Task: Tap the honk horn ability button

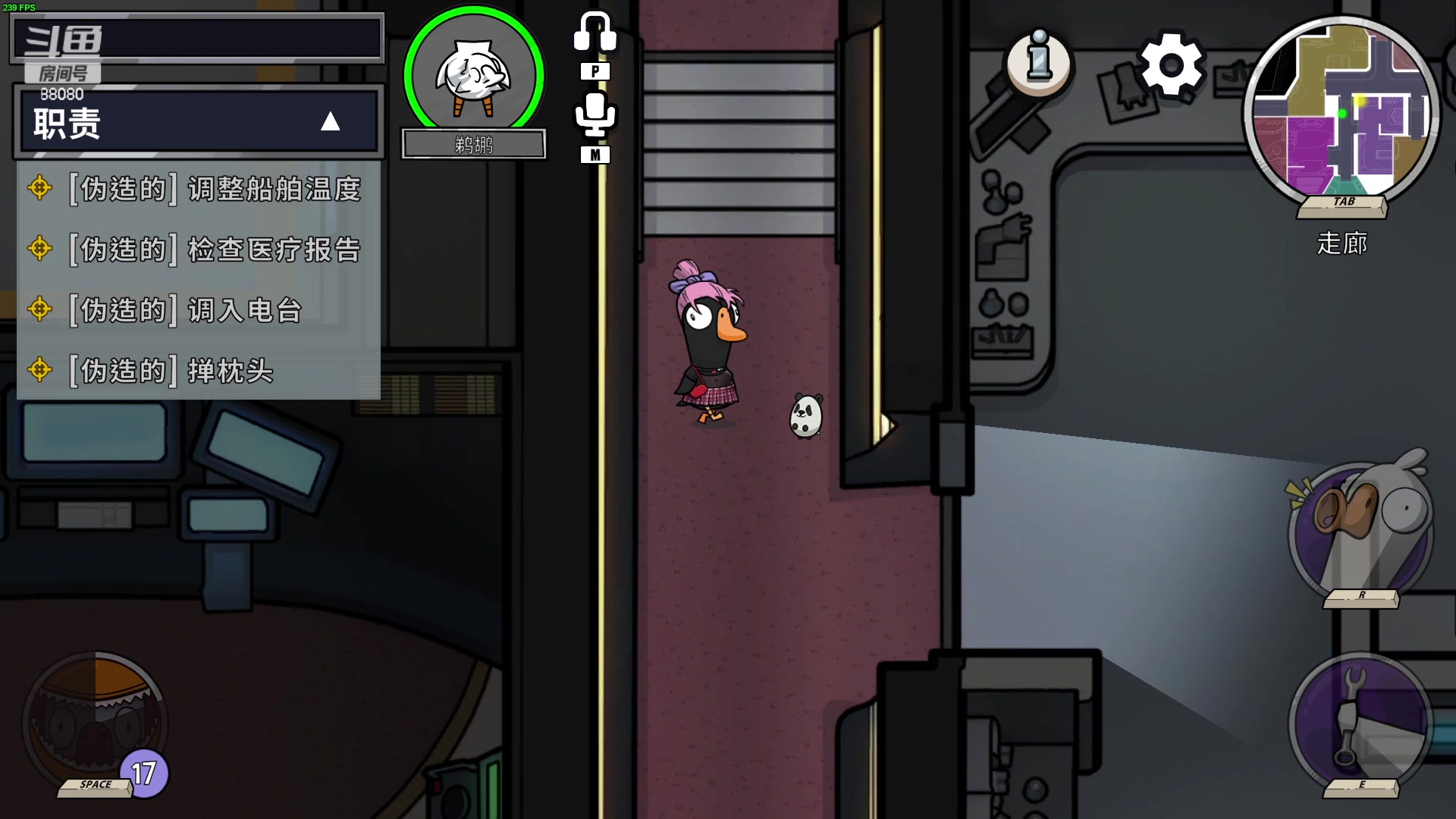Action: tap(1360, 531)
